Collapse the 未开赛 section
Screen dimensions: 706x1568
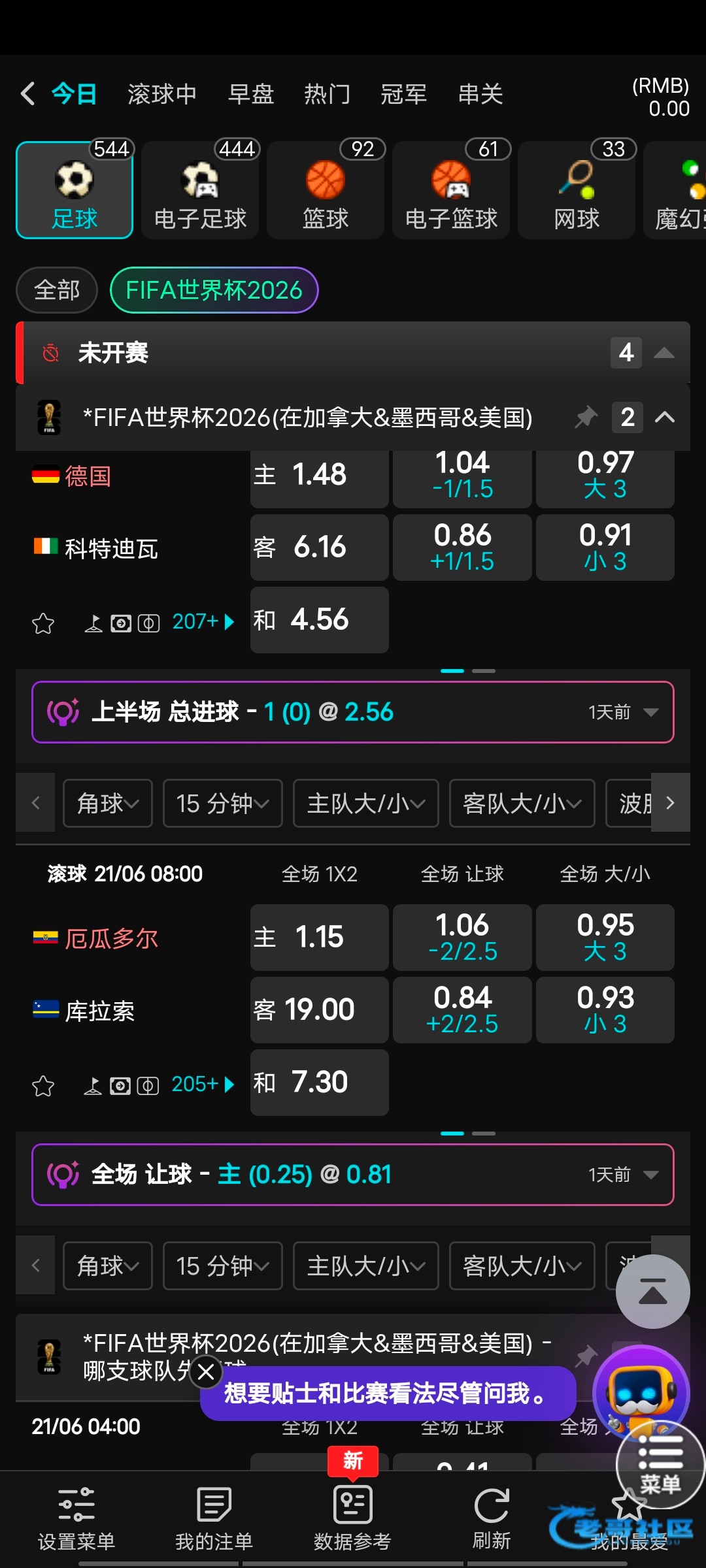[x=664, y=353]
